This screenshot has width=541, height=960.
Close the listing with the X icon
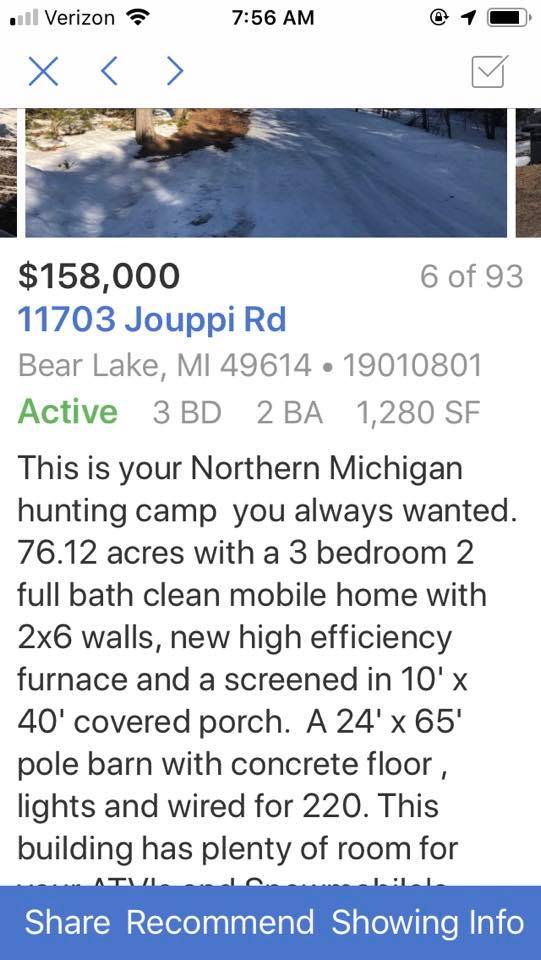point(43,72)
